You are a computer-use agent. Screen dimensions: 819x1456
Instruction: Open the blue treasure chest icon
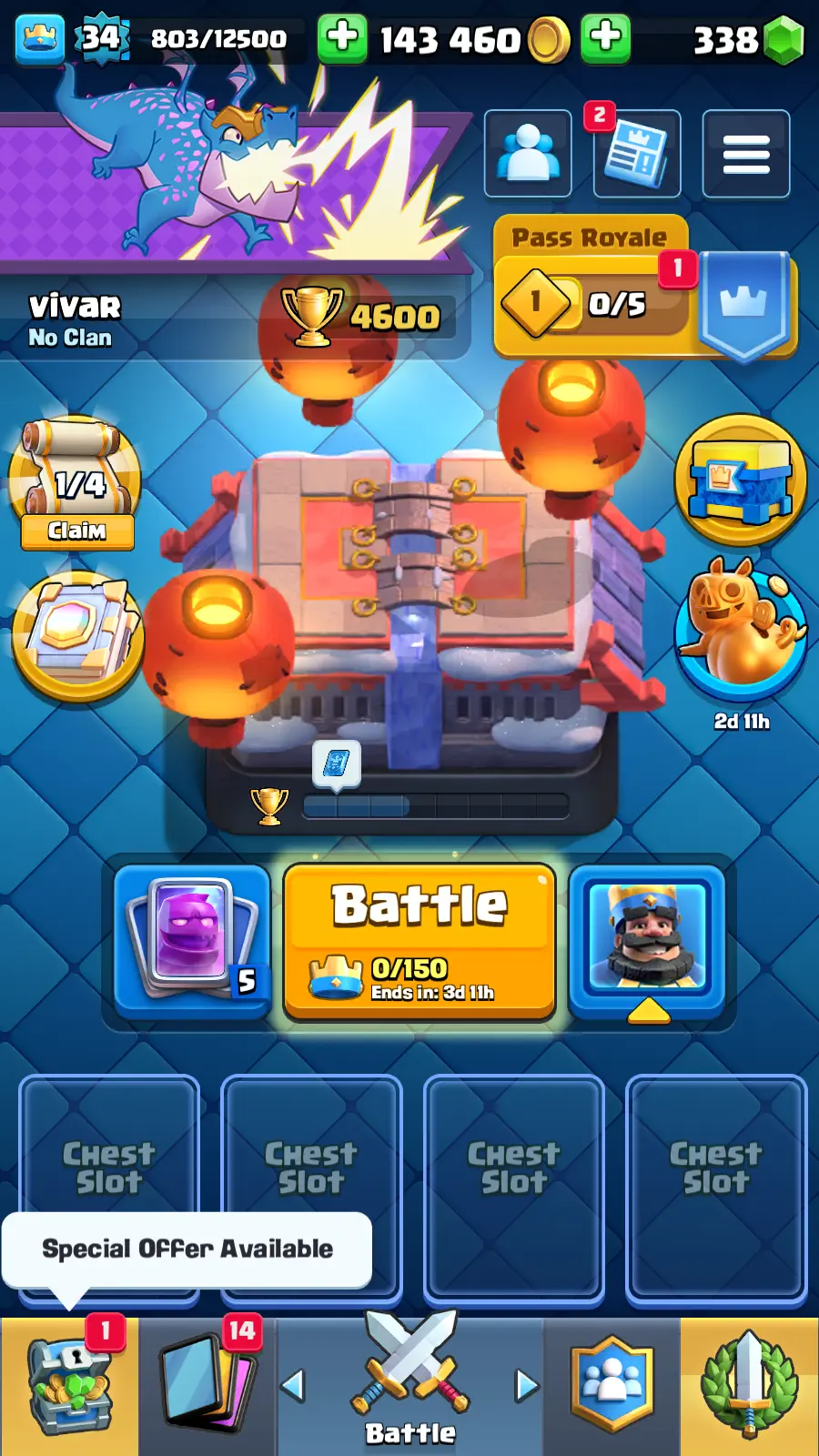[x=740, y=480]
